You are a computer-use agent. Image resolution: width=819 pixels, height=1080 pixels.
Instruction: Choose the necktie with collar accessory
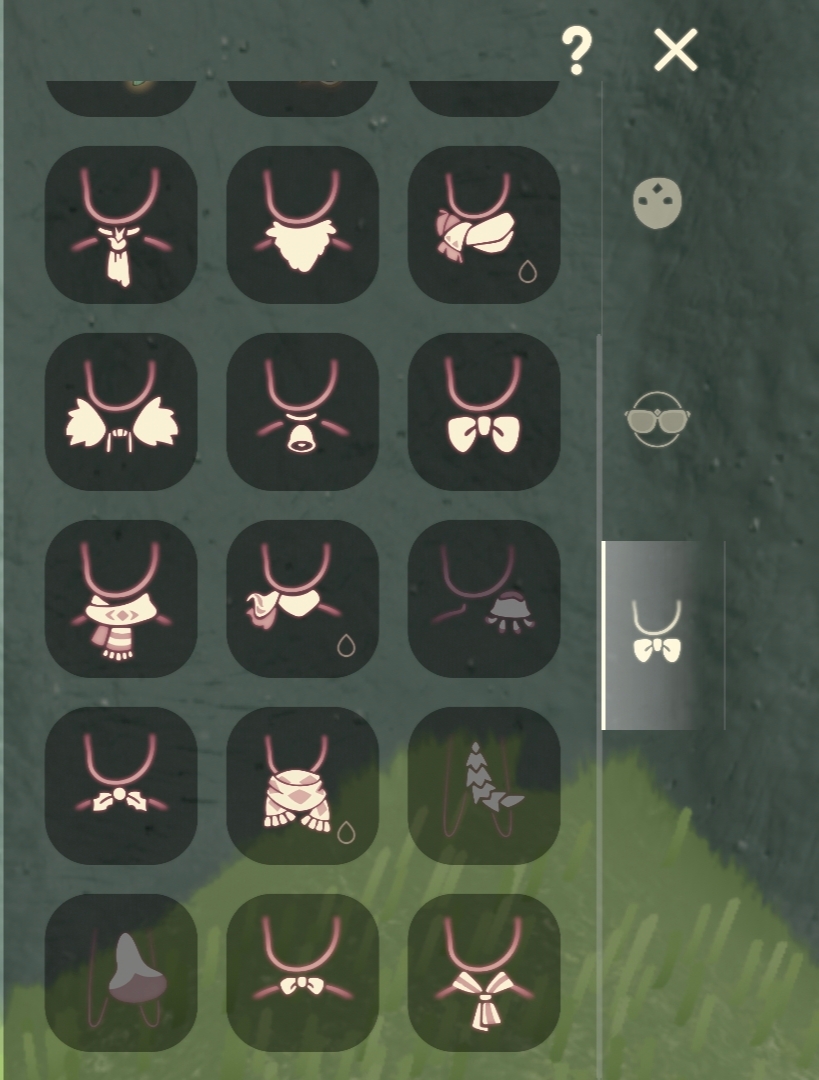click(121, 225)
